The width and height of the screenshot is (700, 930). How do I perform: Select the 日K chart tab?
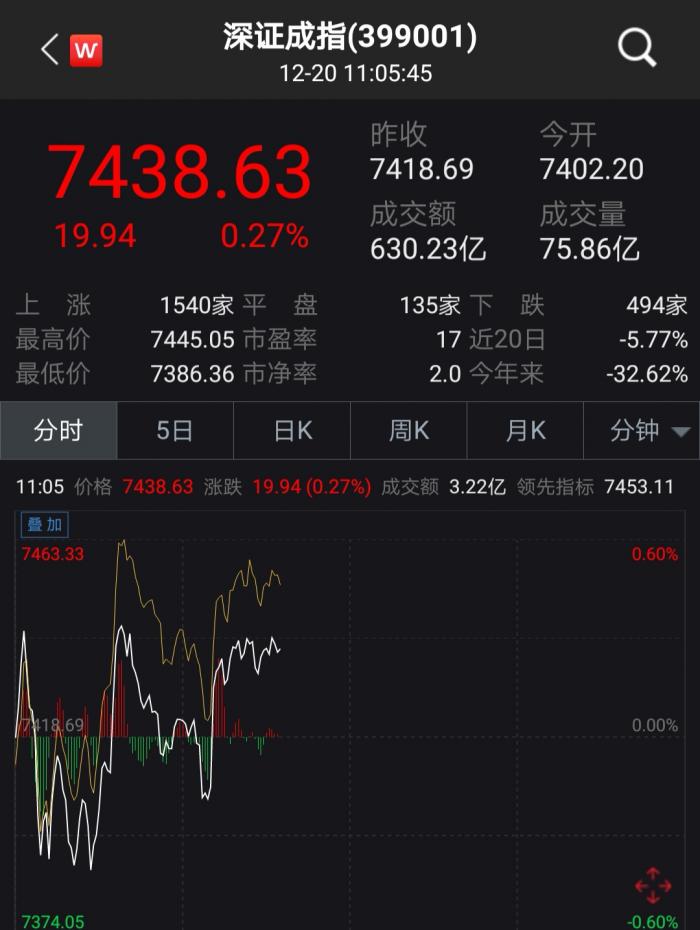(292, 431)
